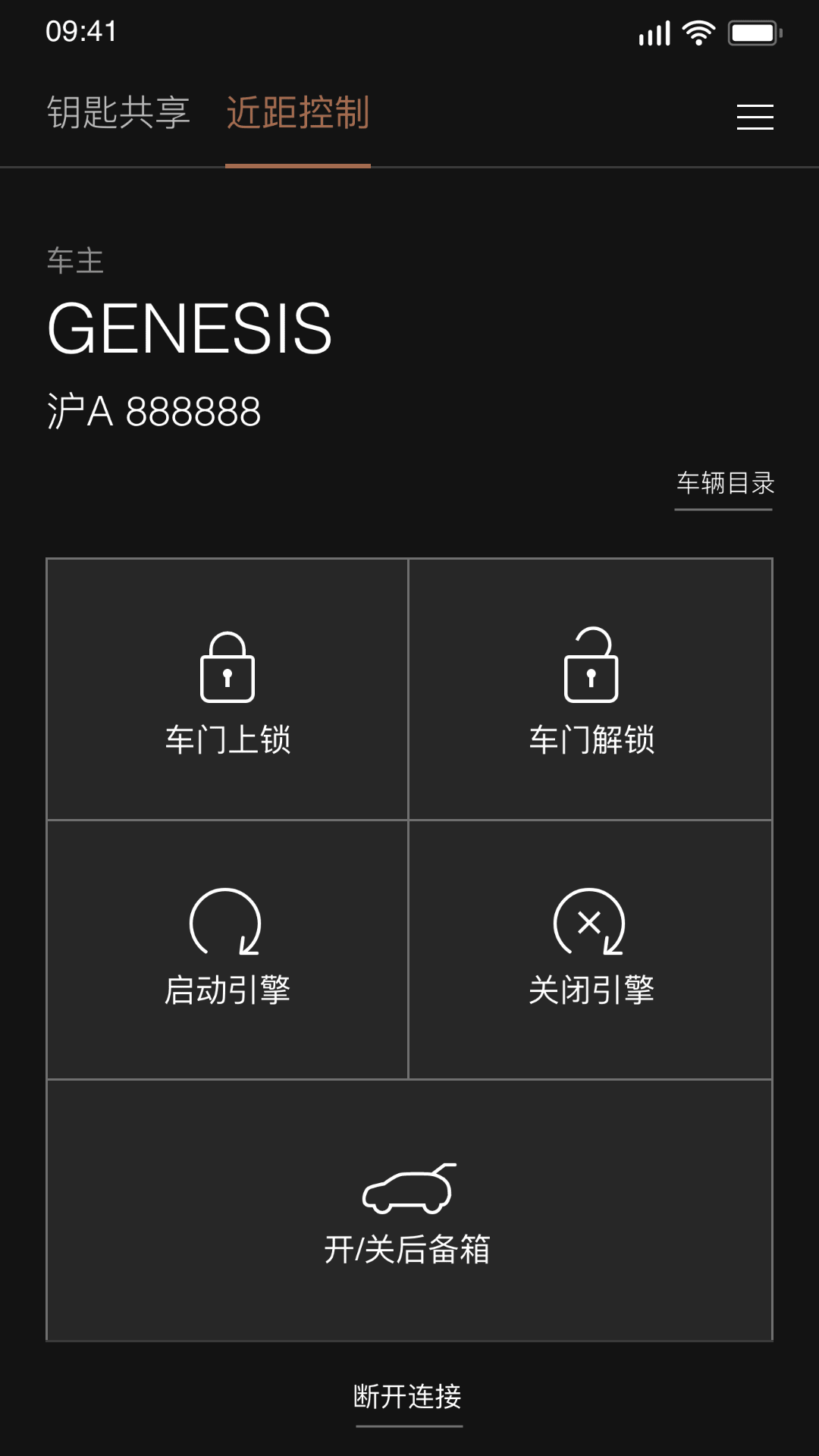The height and width of the screenshot is (1456, 819).
Task: Switch to the 钥匙共享 tab
Action: tap(118, 111)
